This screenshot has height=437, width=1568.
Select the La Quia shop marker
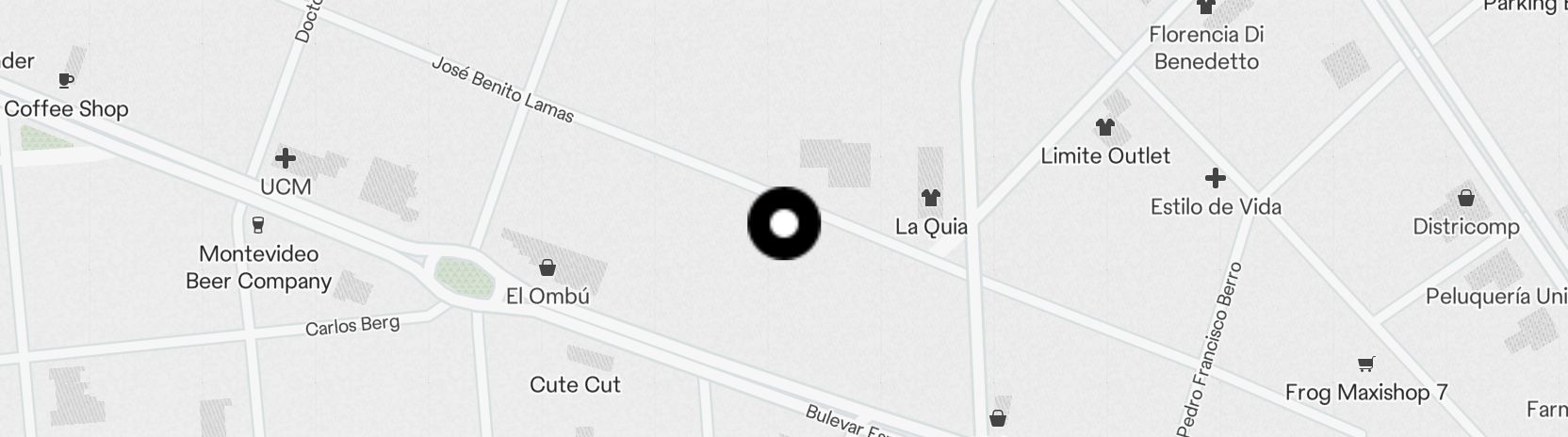931,198
